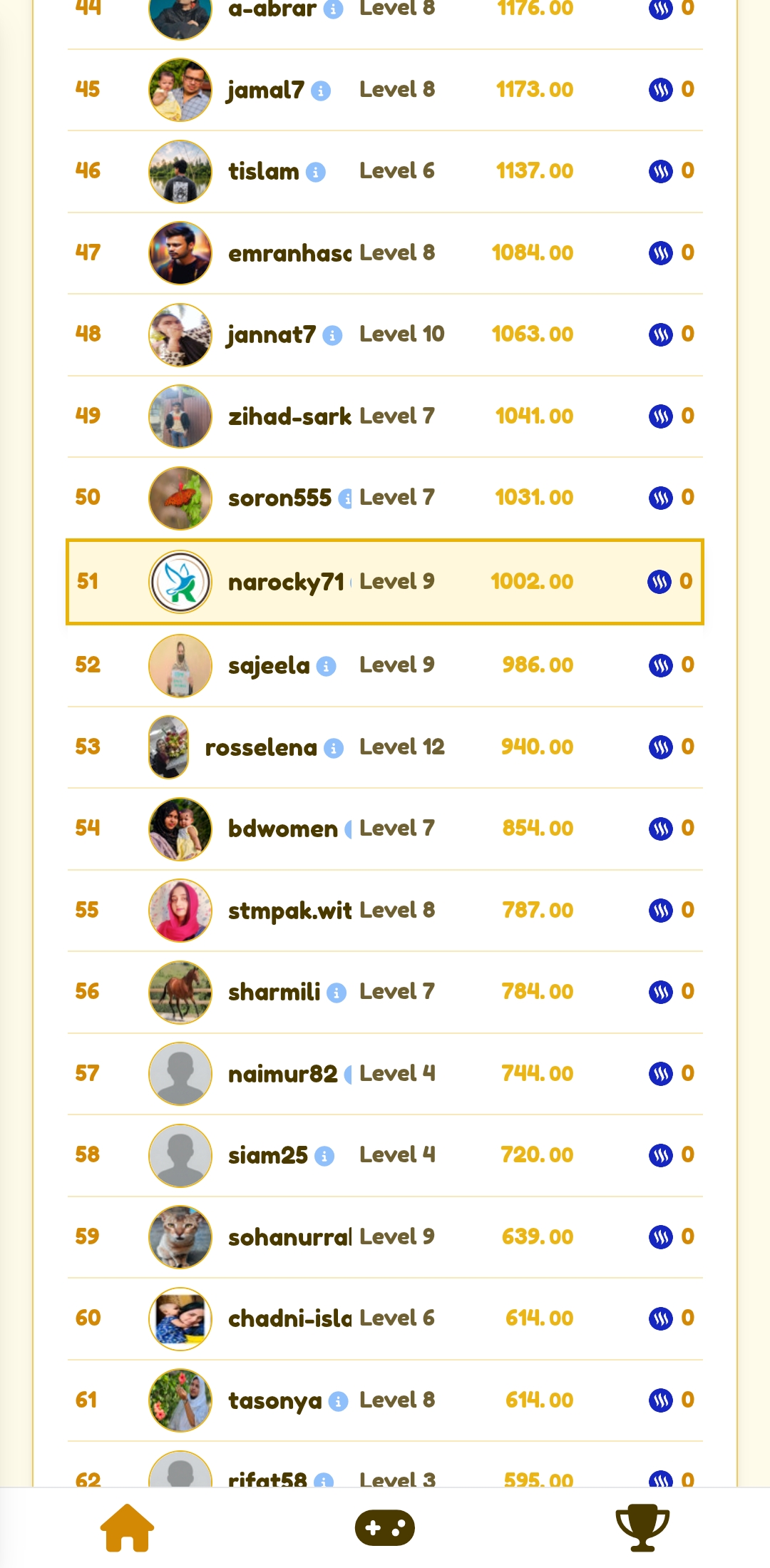The height and width of the screenshot is (1568, 770).
Task: Open the games controller tab
Action: pos(385,1527)
